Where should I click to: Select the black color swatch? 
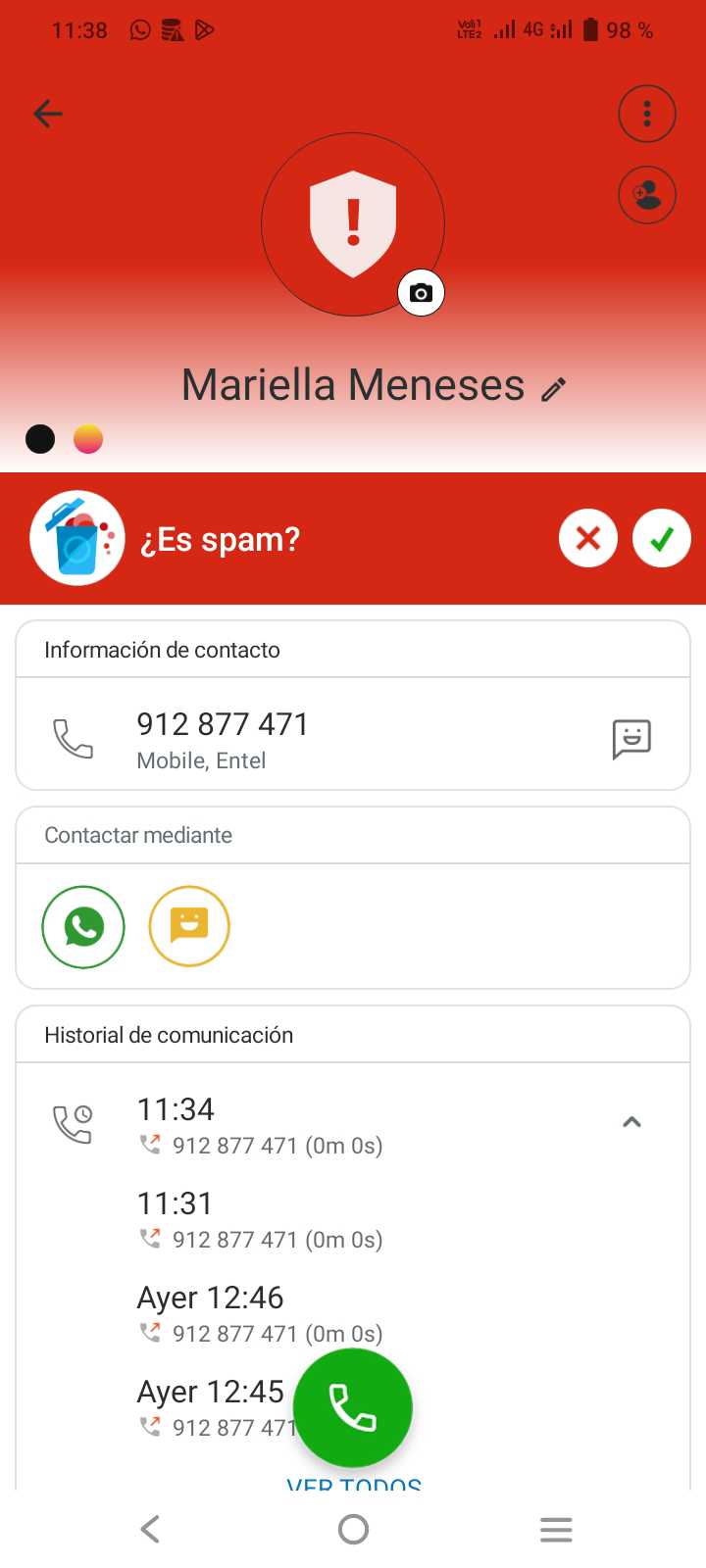tap(40, 439)
